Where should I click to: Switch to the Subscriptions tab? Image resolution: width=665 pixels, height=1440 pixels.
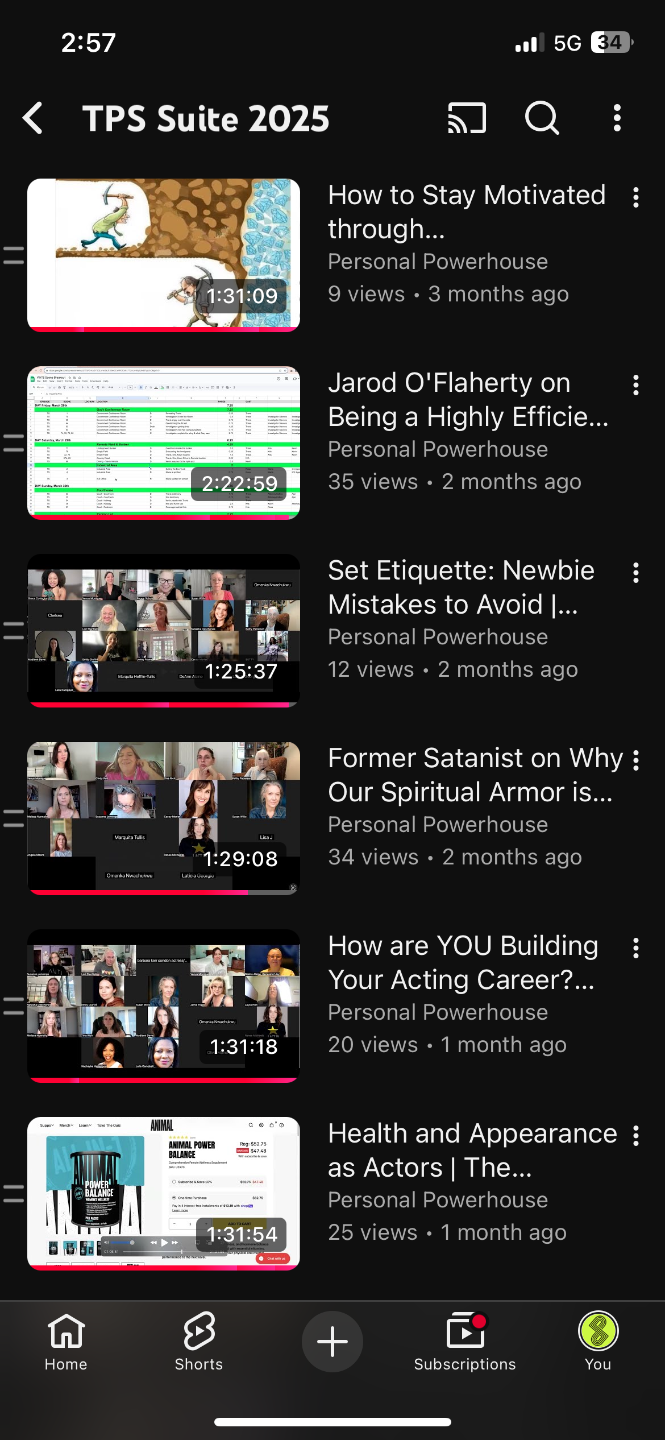click(x=465, y=1343)
